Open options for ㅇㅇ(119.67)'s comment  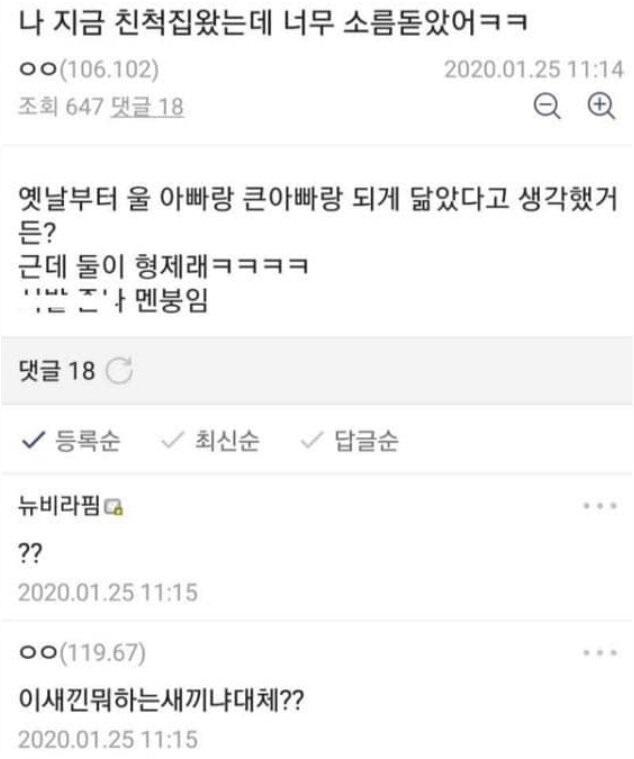point(599,653)
